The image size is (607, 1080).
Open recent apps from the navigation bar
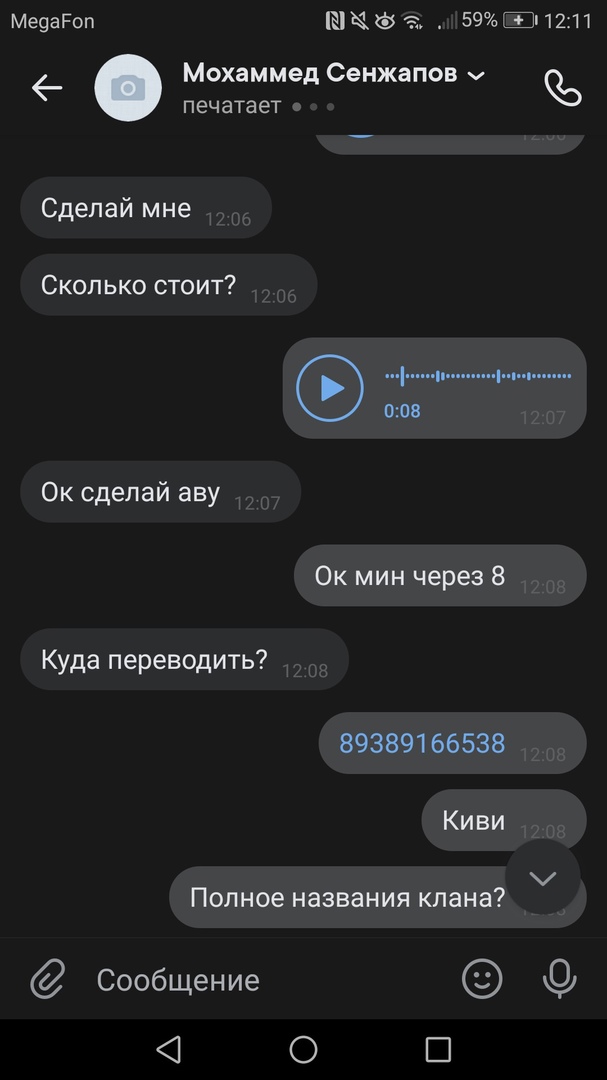(438, 1049)
